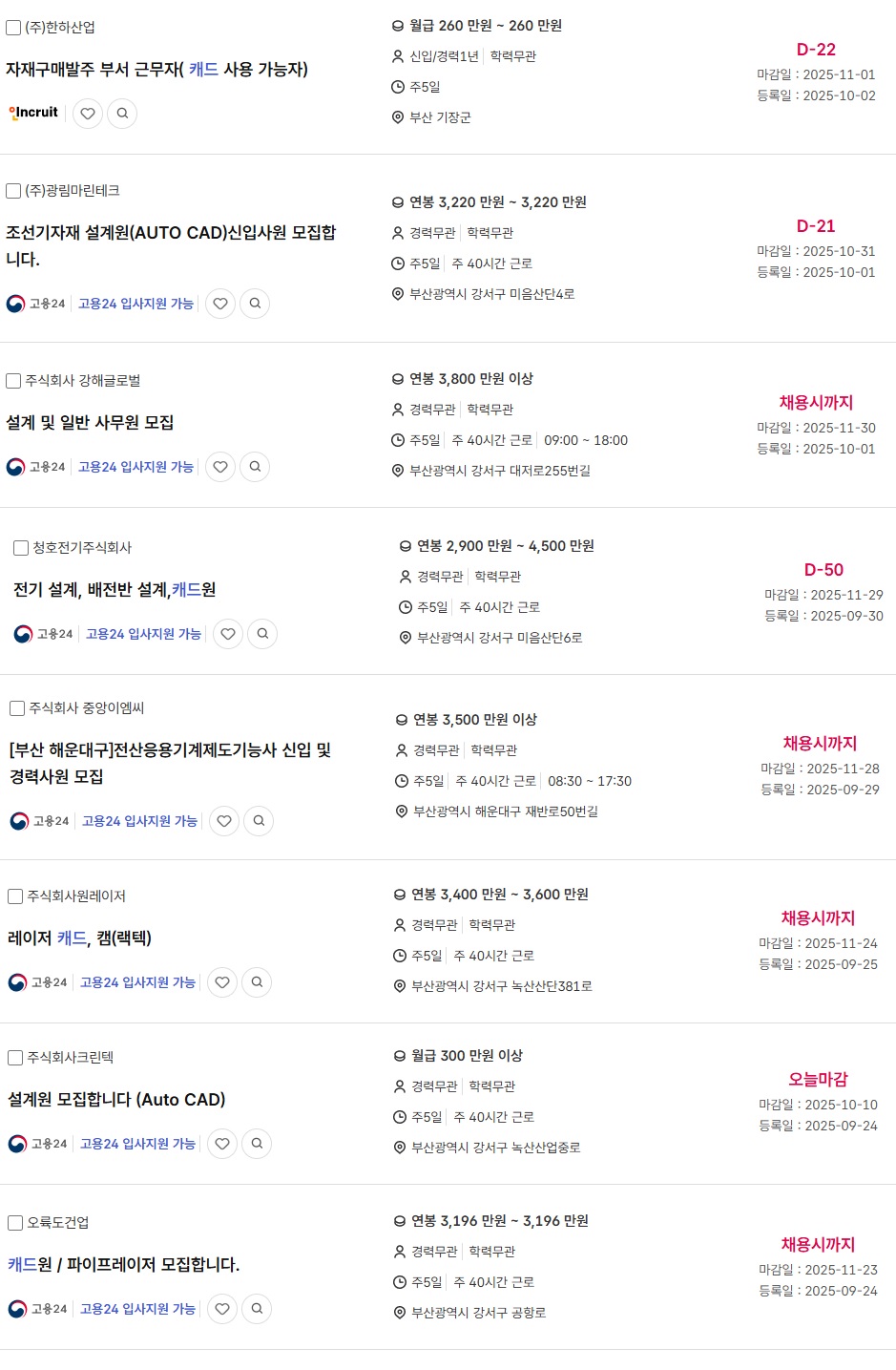The image size is (896, 1370).
Task: Preview the 오륙도건업 job with magnifier icon
Action: pos(257,1309)
